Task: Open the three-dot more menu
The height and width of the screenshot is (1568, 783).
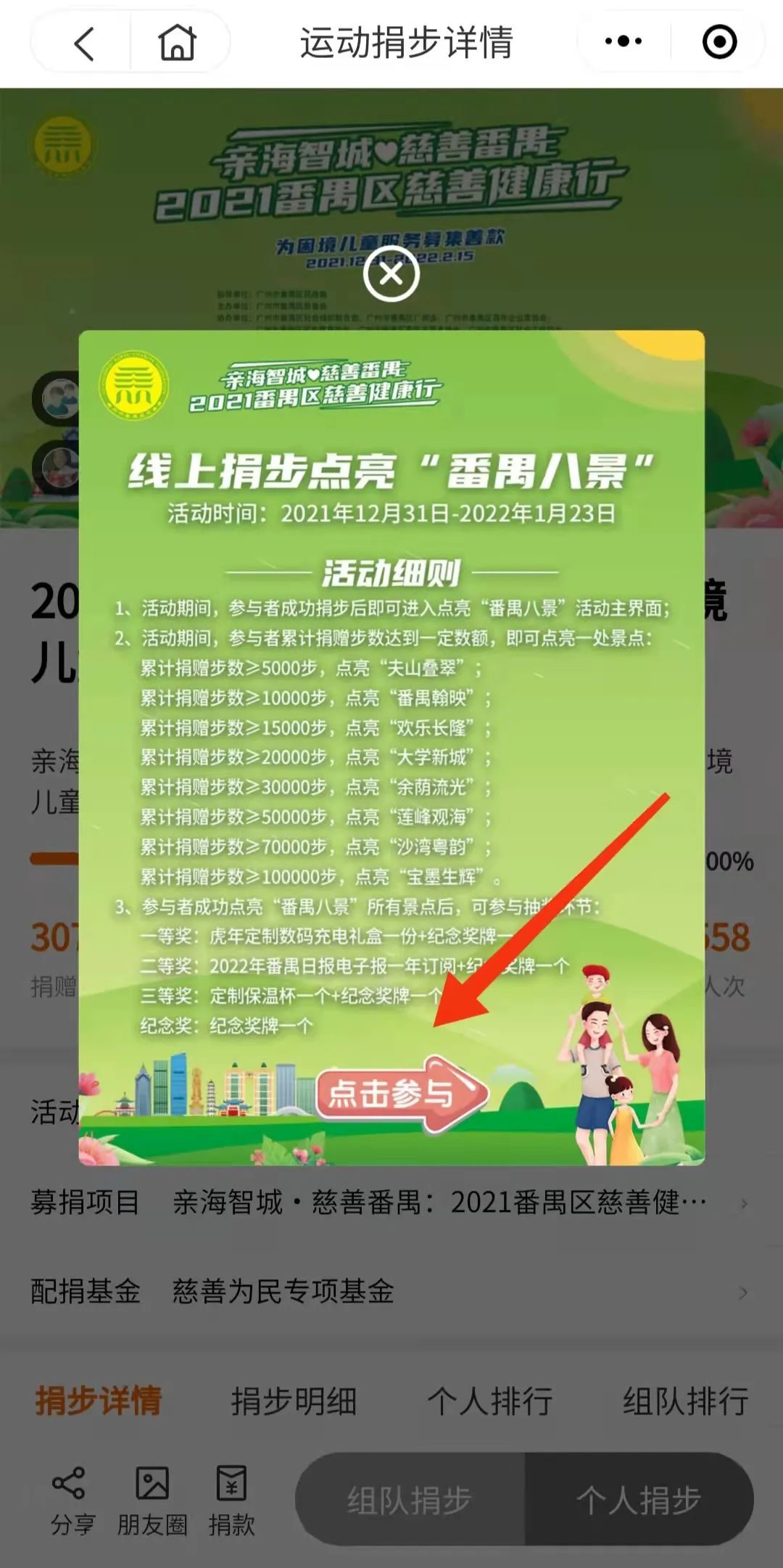Action: pos(623,42)
